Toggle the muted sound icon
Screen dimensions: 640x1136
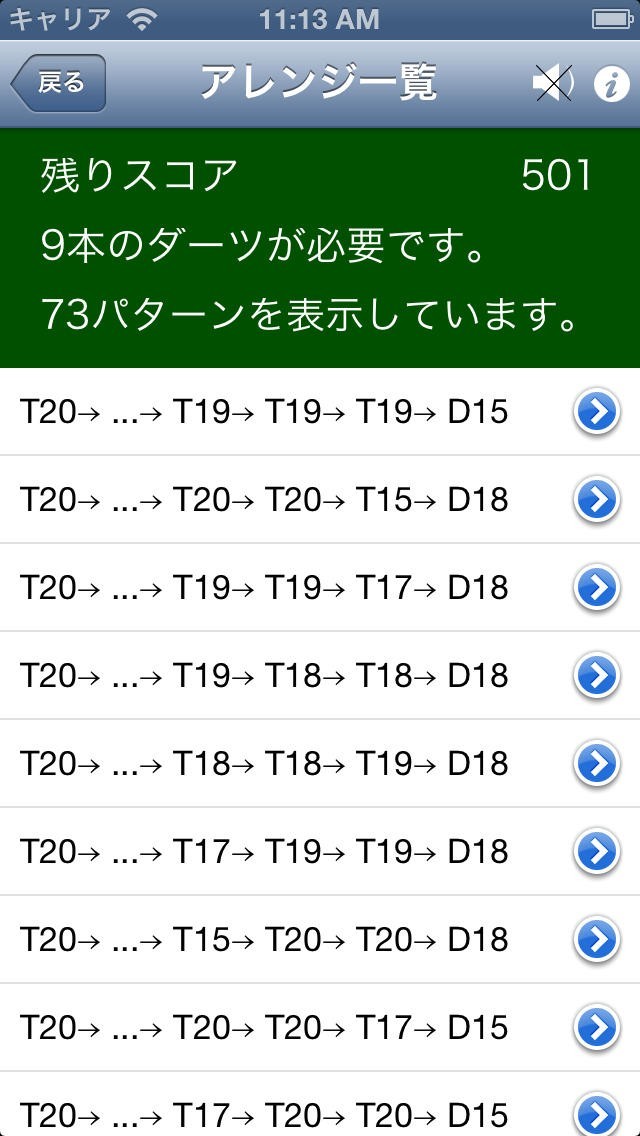click(552, 85)
